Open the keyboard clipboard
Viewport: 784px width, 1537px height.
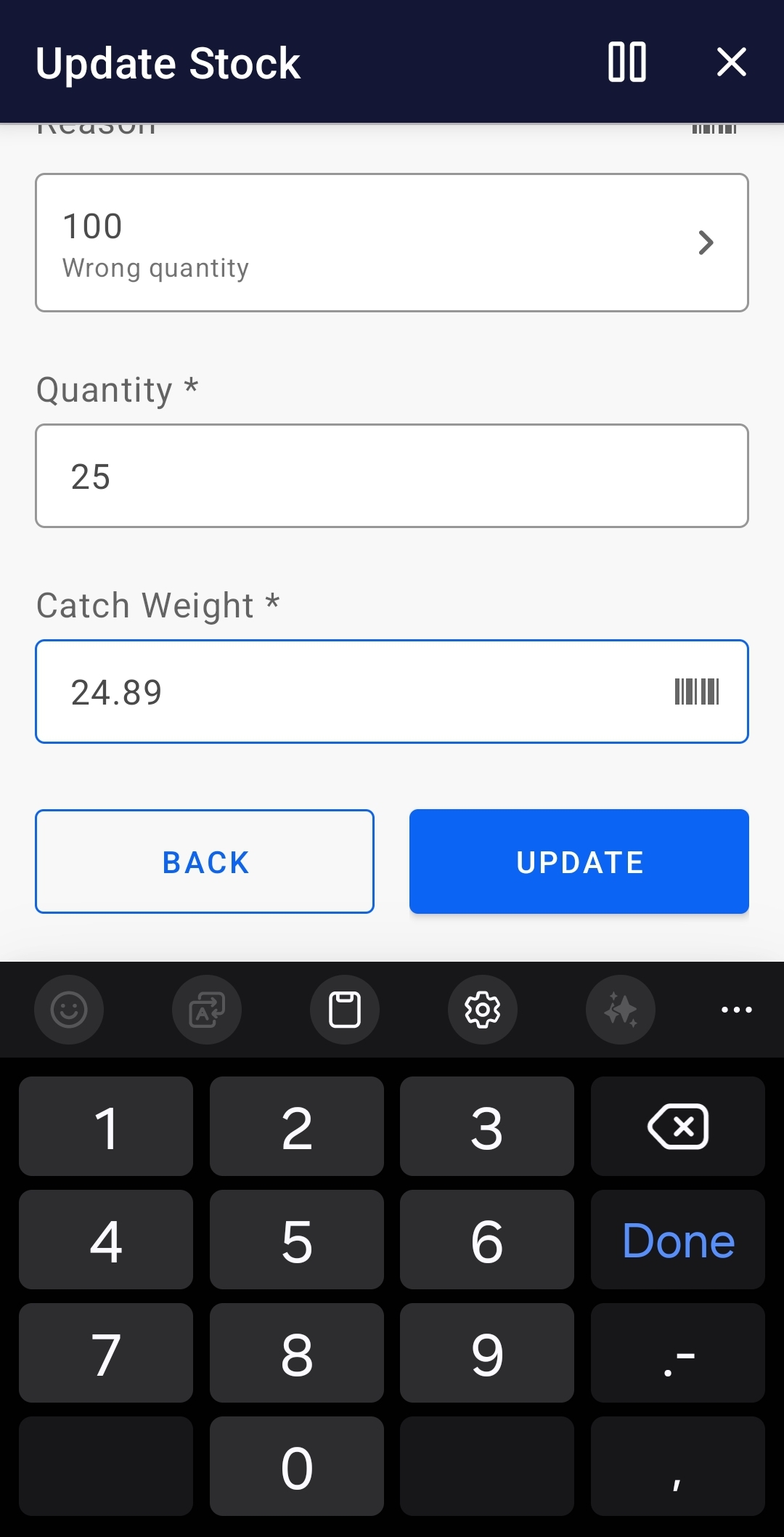point(344,1010)
